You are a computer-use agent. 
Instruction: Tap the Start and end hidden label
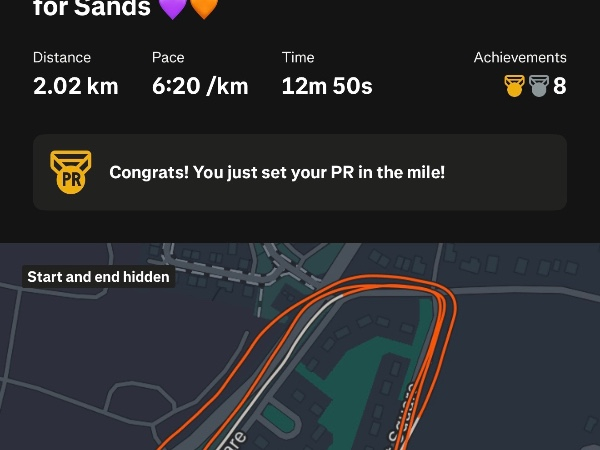[x=98, y=277]
